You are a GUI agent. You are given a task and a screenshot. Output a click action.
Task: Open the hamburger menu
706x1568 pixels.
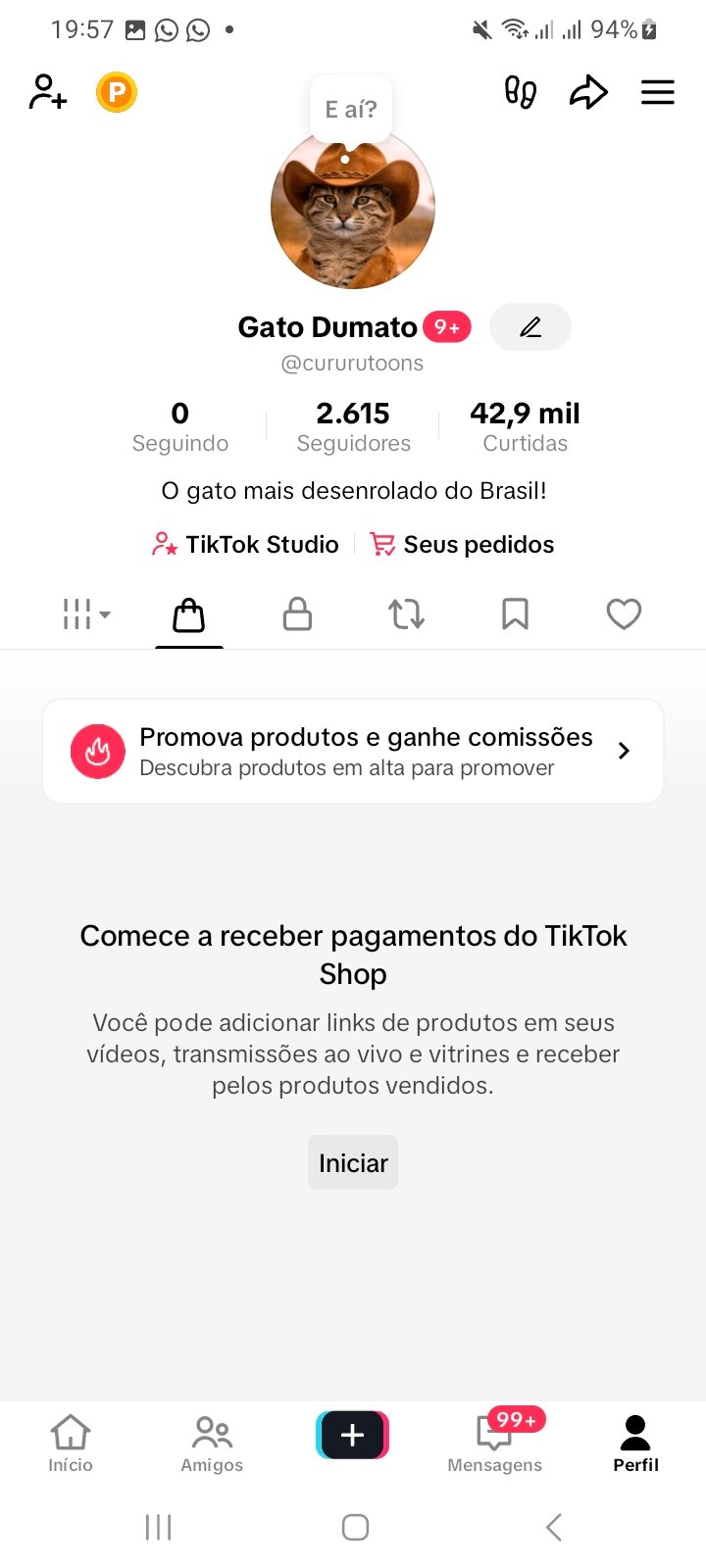tap(658, 92)
